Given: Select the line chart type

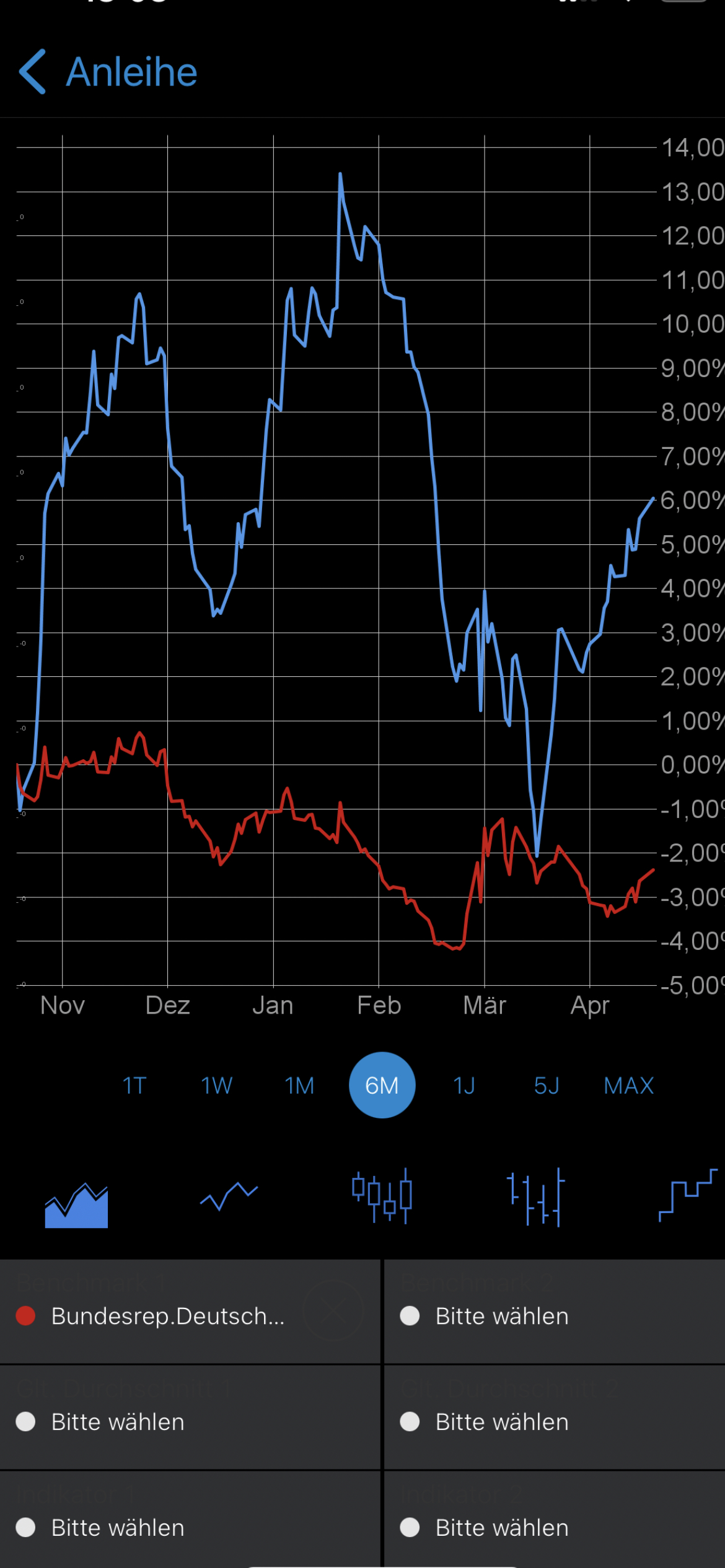Looking at the screenshot, I should click(229, 1196).
